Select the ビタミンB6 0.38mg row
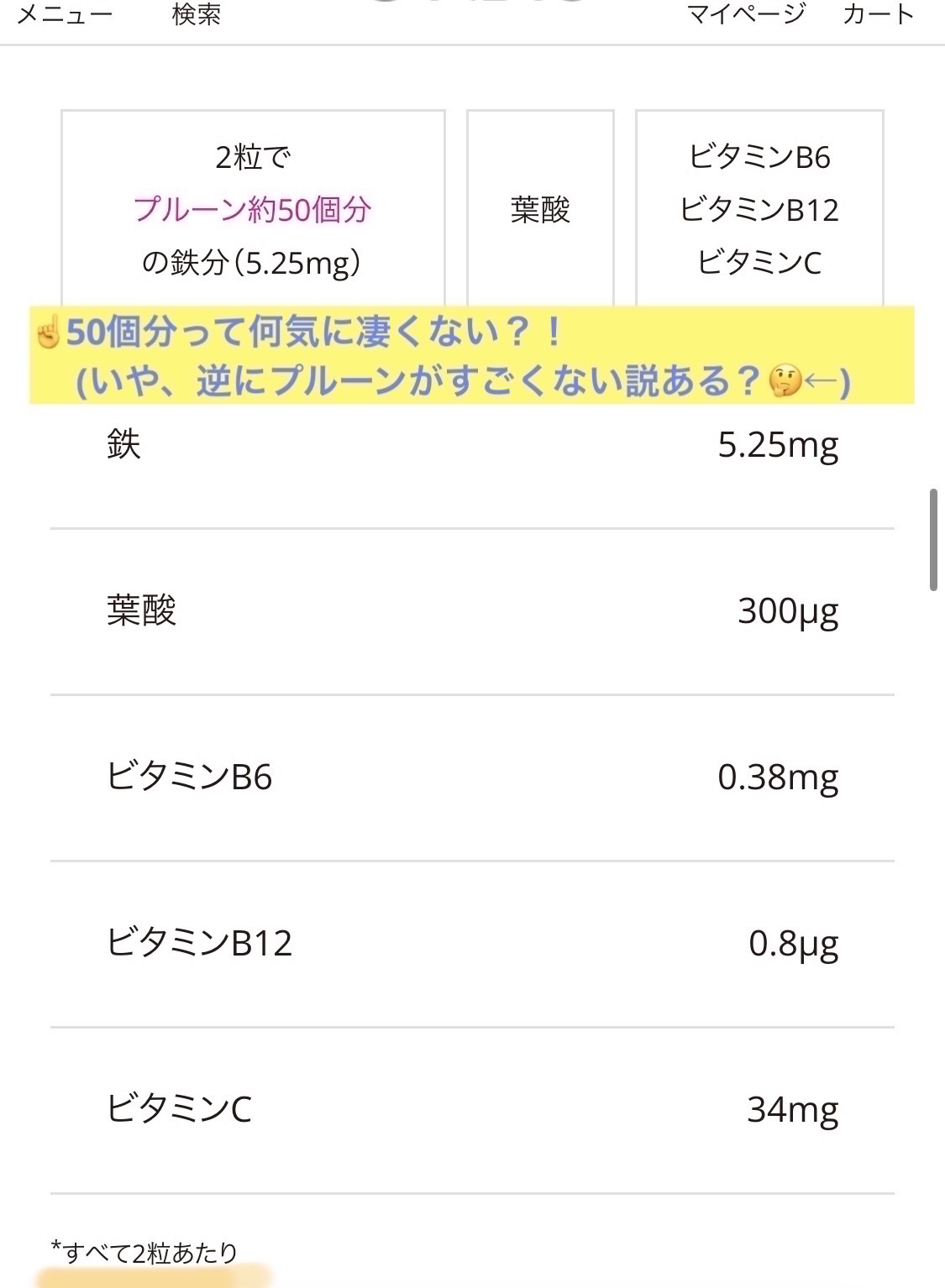The image size is (945, 1288). pyautogui.click(x=472, y=778)
